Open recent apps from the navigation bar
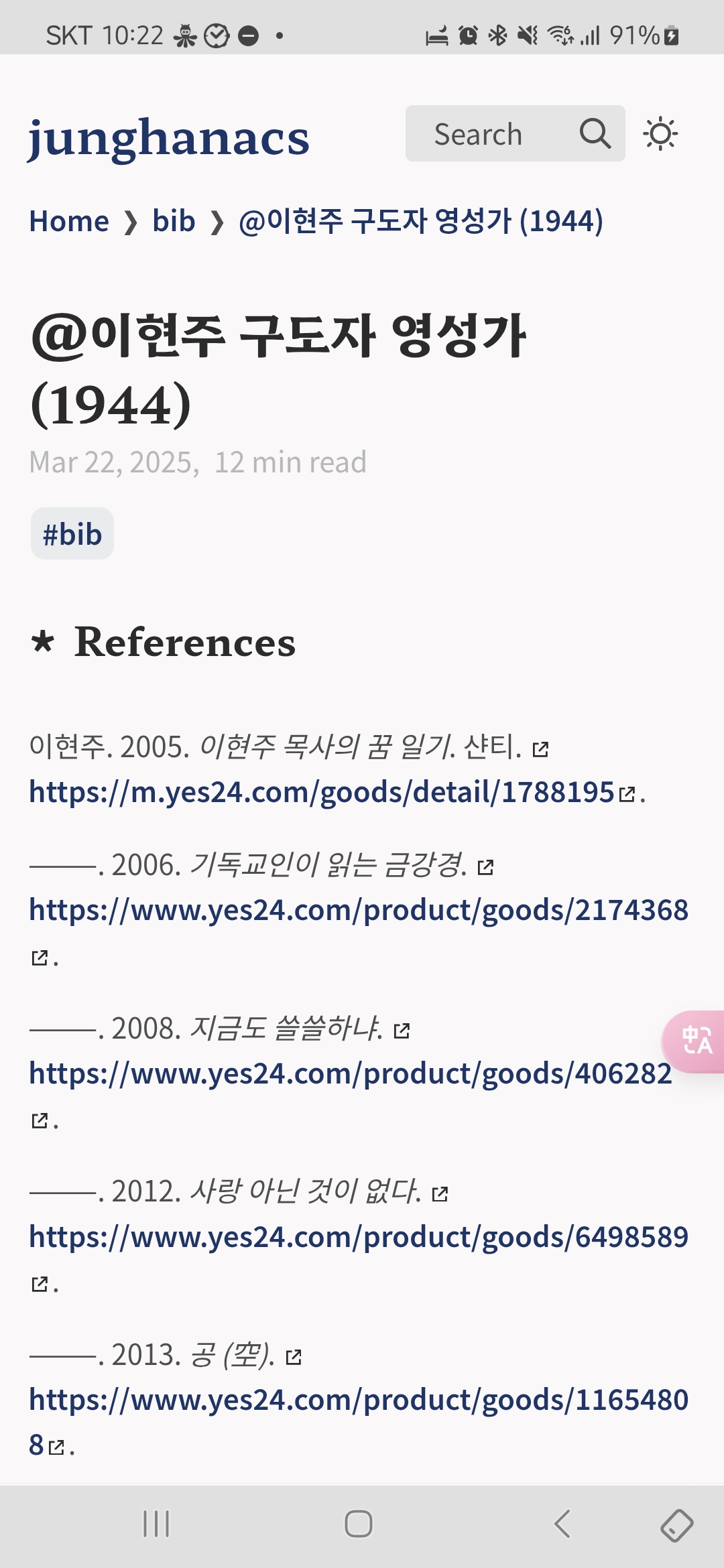Screen dimensions: 724x1568 pos(156,1524)
